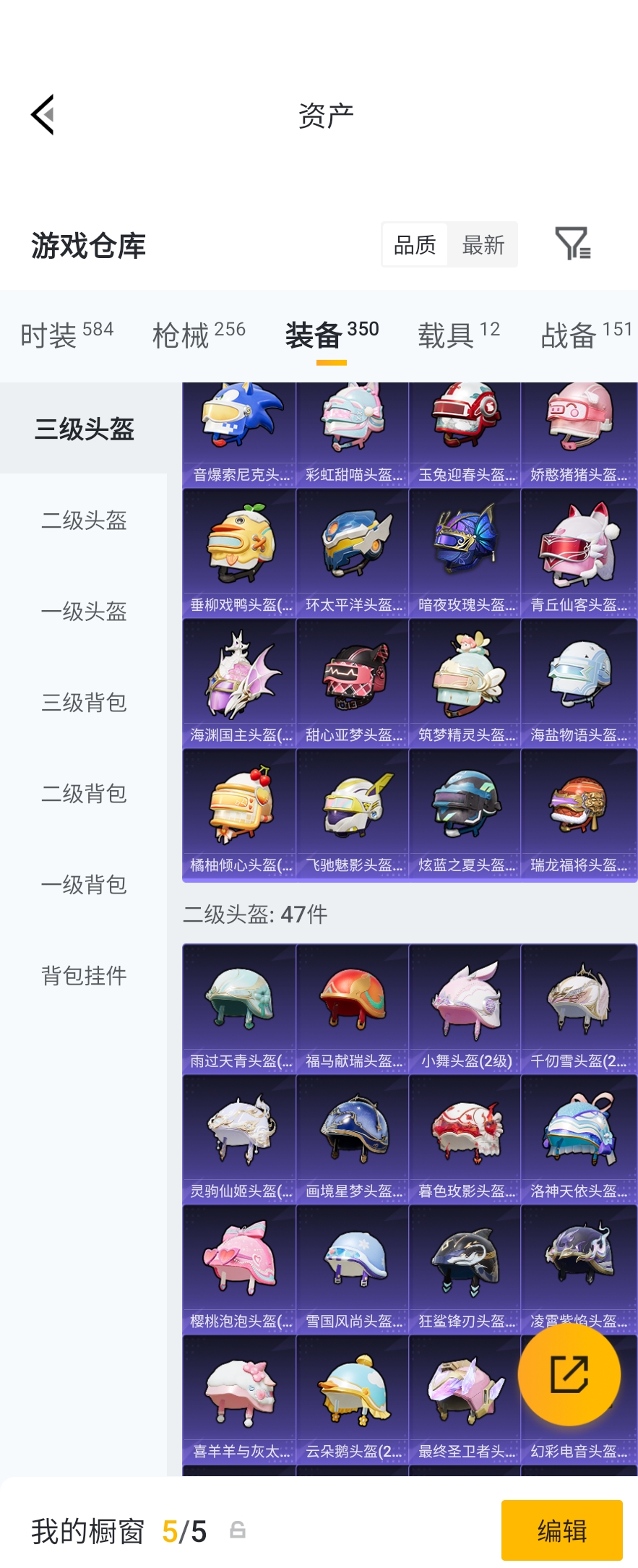Select 二级背包 in the sidebar

coord(84,794)
